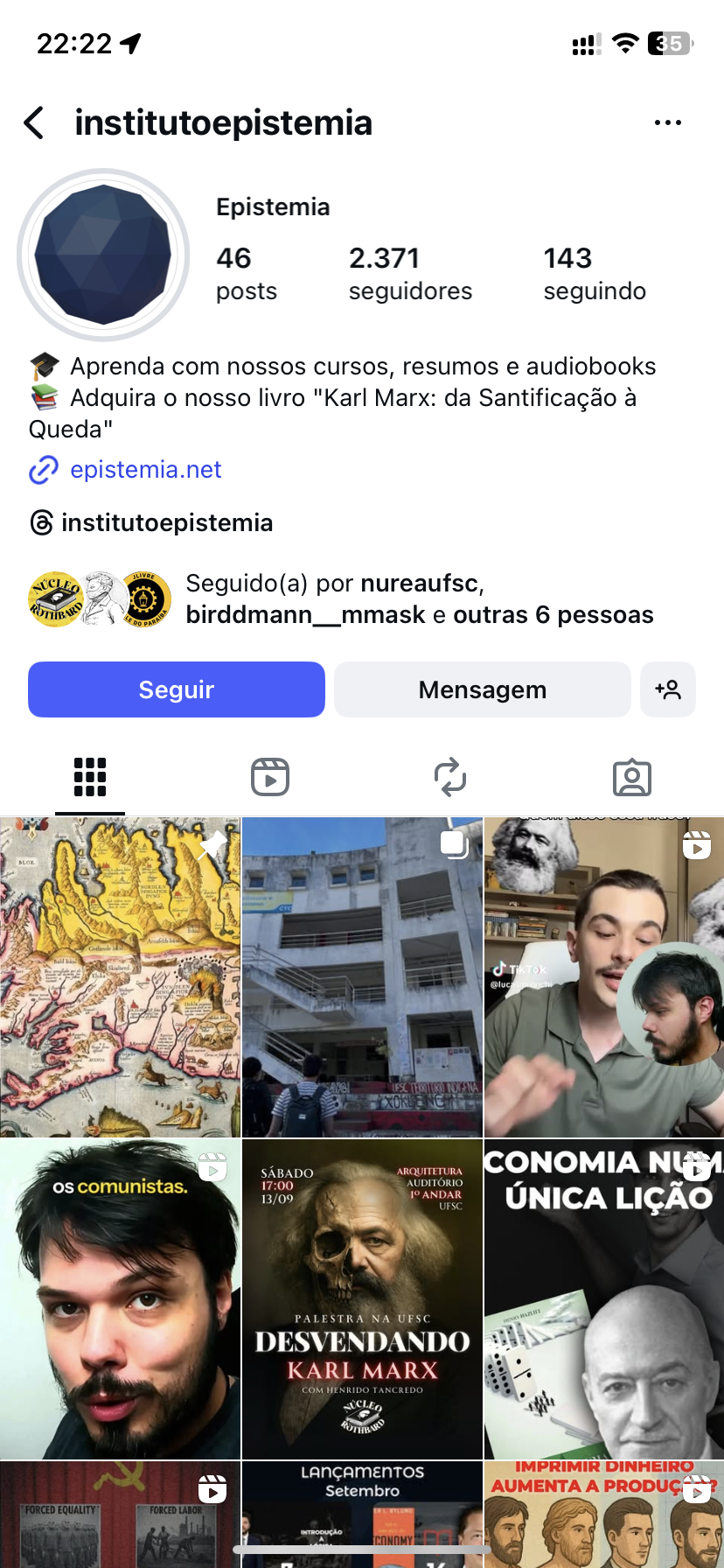Open the epistemia.net link

145,470
